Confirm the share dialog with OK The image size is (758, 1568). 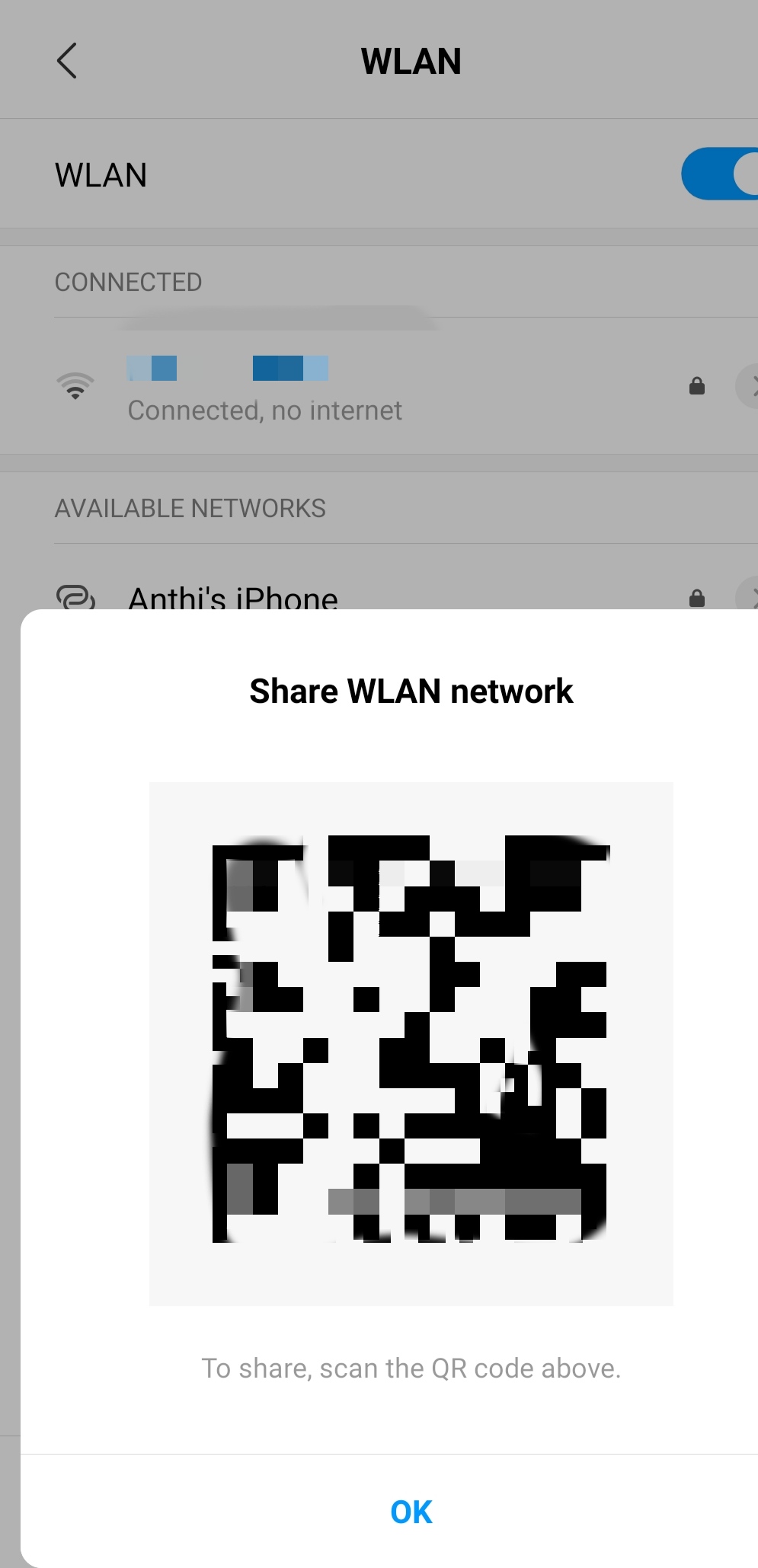[x=411, y=1512]
